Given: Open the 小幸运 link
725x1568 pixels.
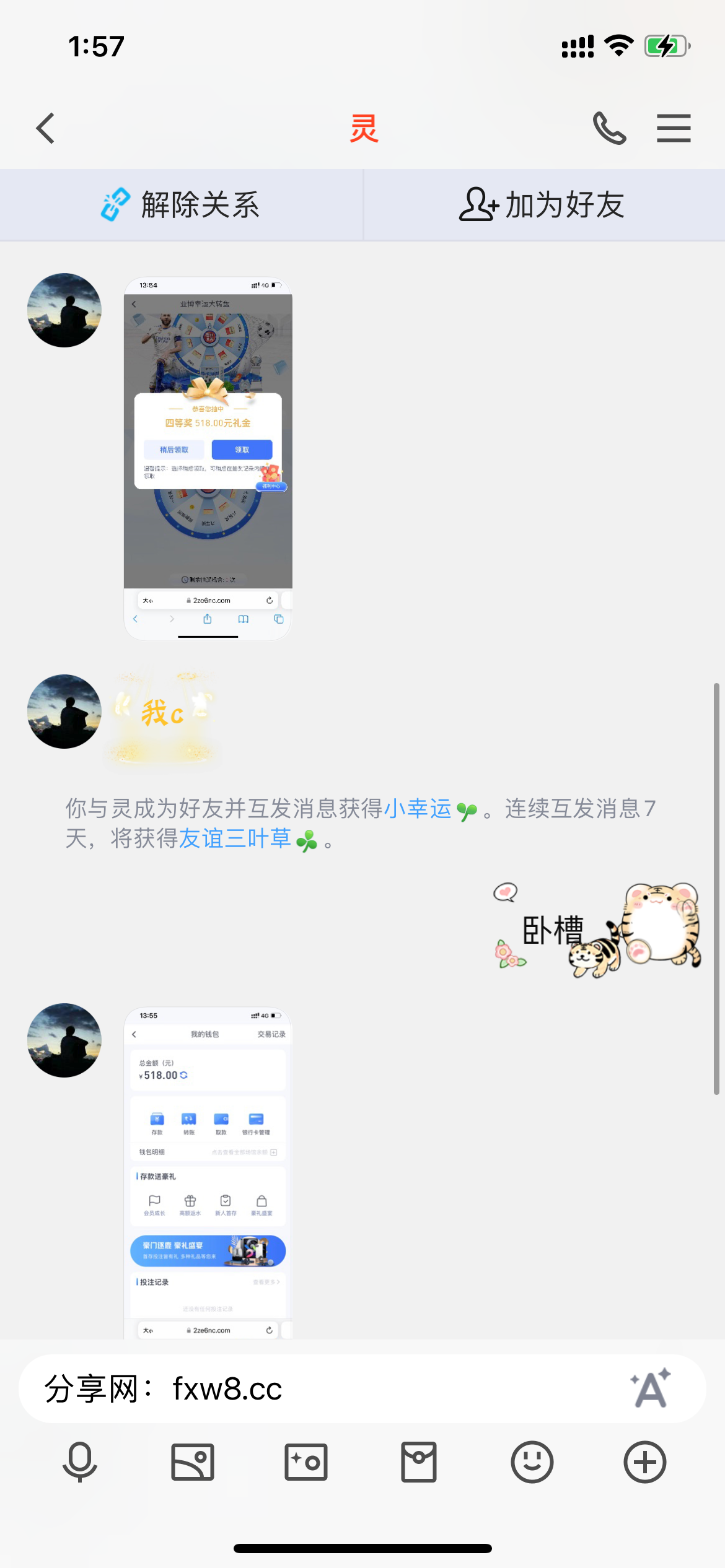Looking at the screenshot, I should coord(418,809).
